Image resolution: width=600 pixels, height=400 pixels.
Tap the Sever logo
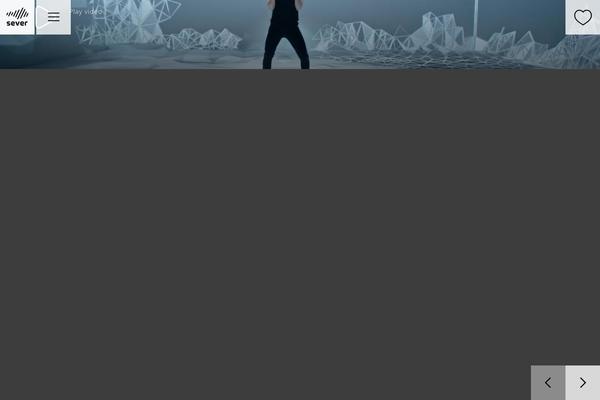tap(17, 17)
